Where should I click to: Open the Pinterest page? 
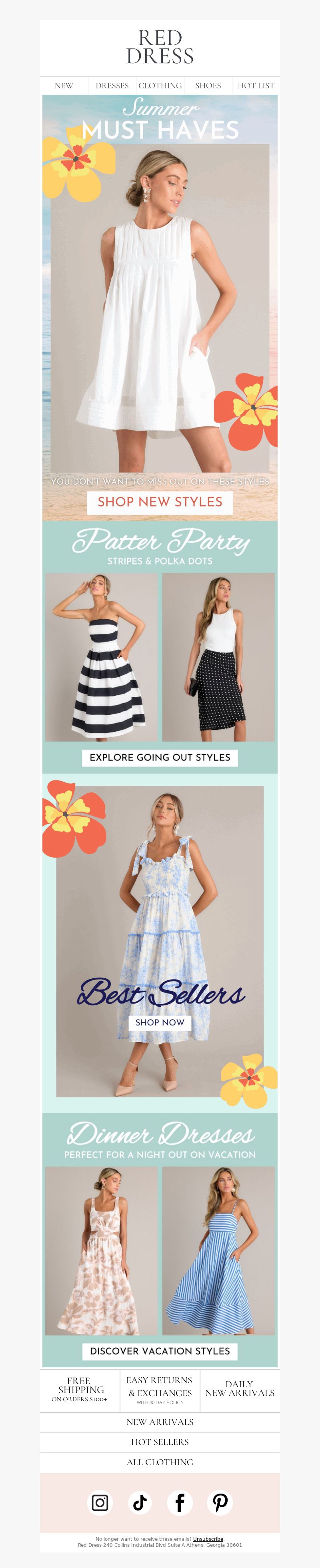220,1502
